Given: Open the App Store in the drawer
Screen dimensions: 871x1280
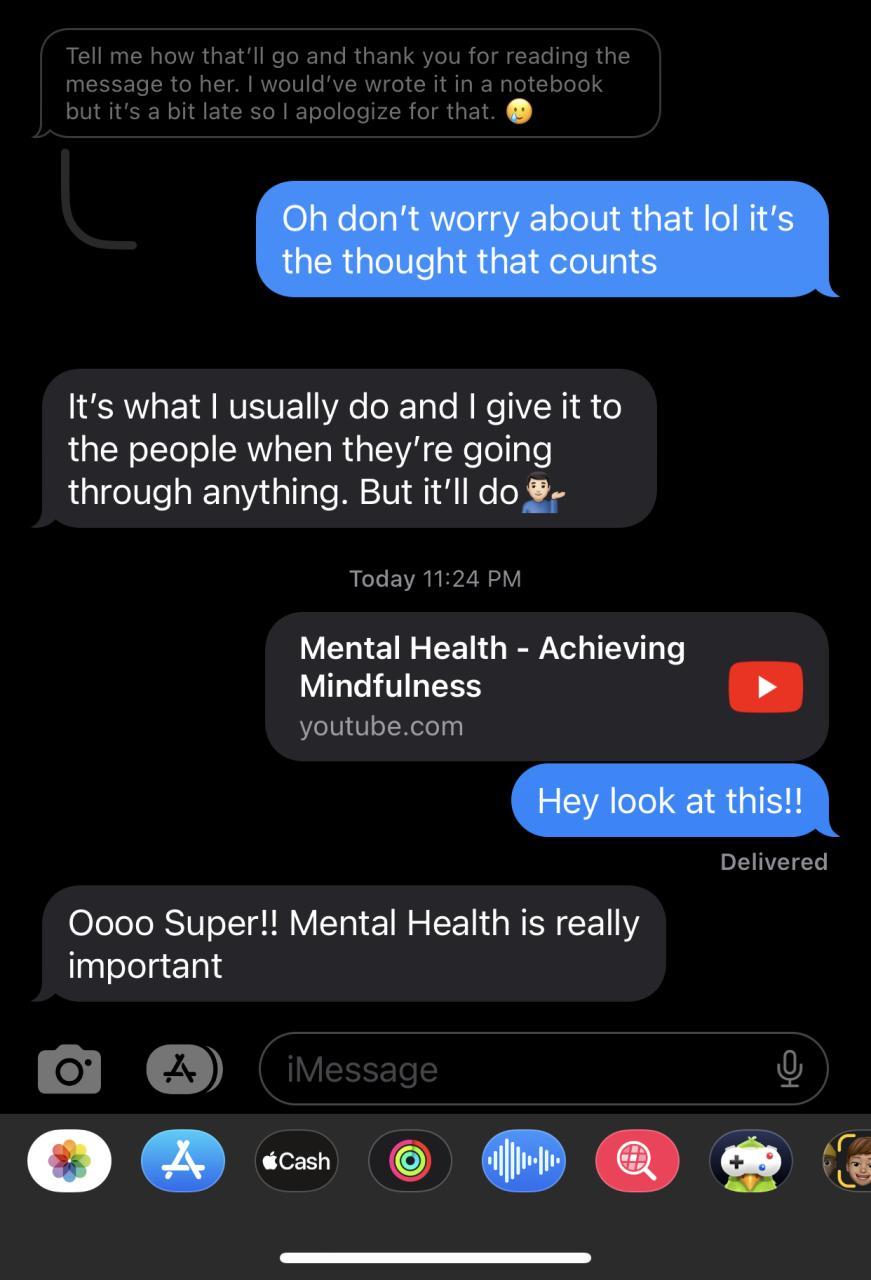Looking at the screenshot, I should coord(183,1161).
